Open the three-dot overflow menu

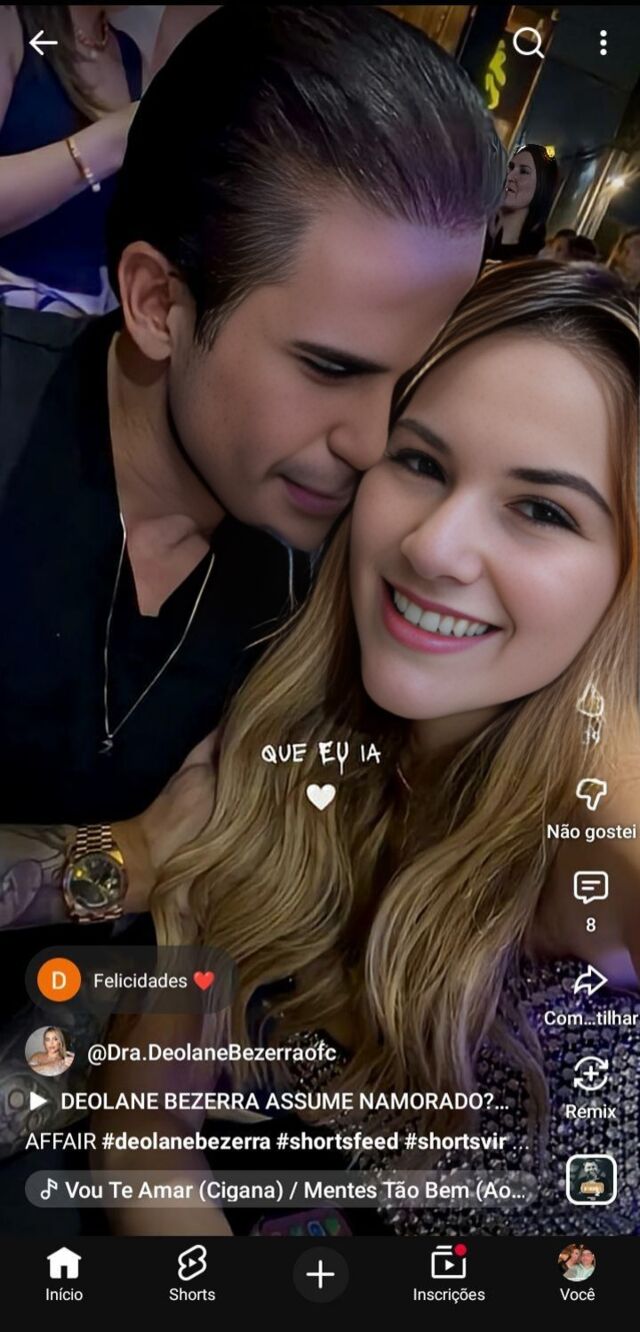tap(603, 42)
